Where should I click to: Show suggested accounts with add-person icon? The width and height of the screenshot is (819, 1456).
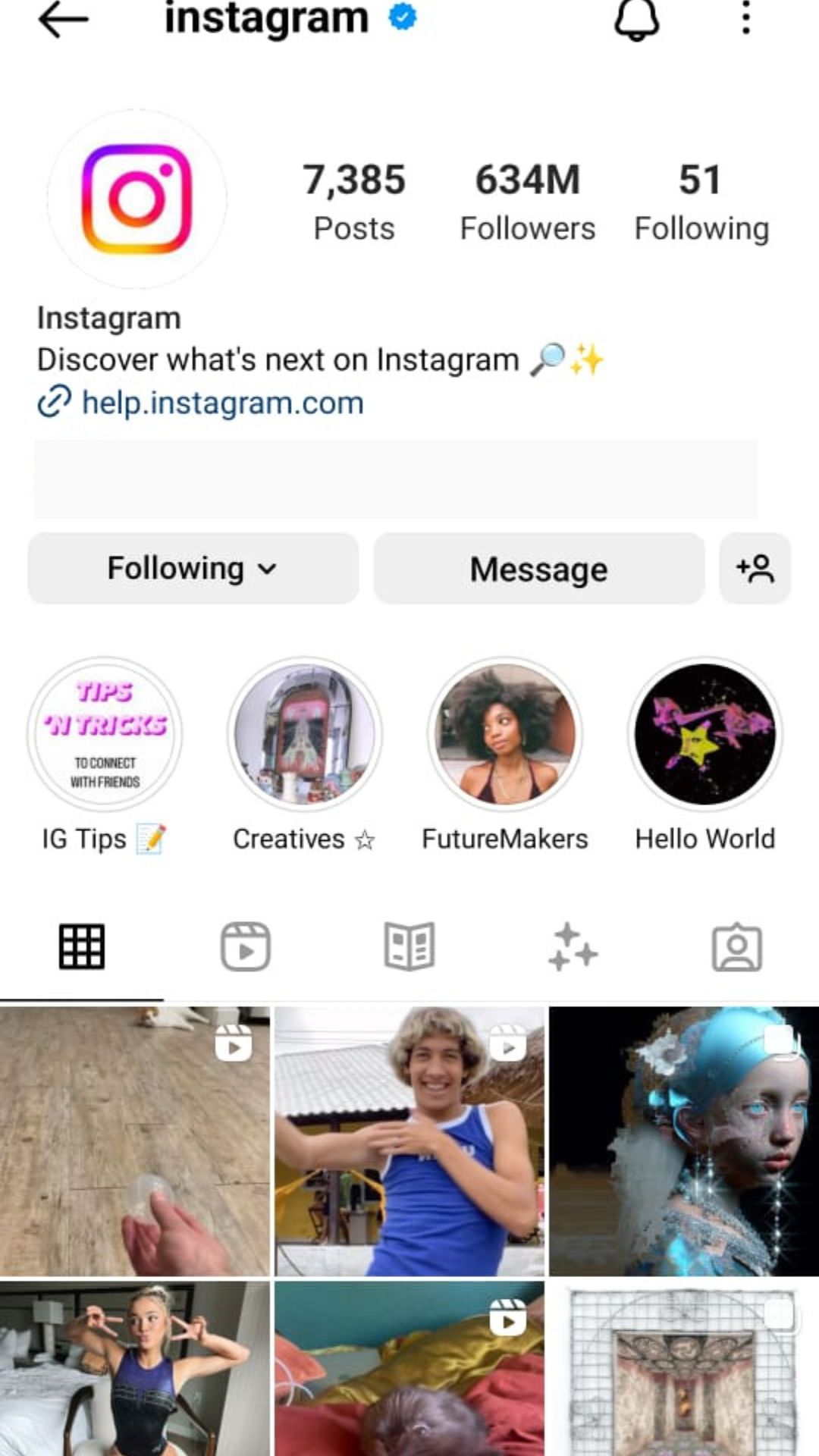pyautogui.click(x=755, y=569)
